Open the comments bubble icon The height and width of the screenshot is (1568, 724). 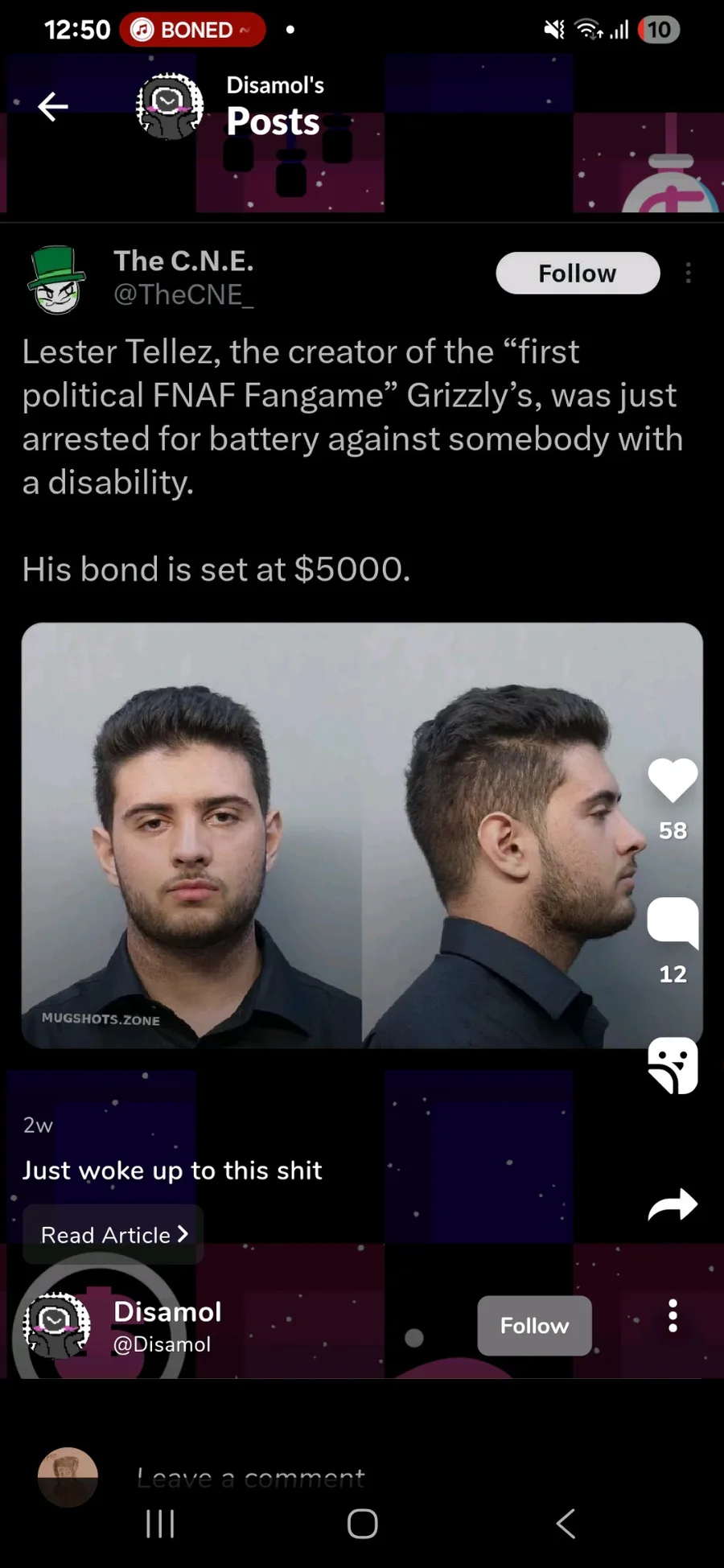[x=673, y=922]
